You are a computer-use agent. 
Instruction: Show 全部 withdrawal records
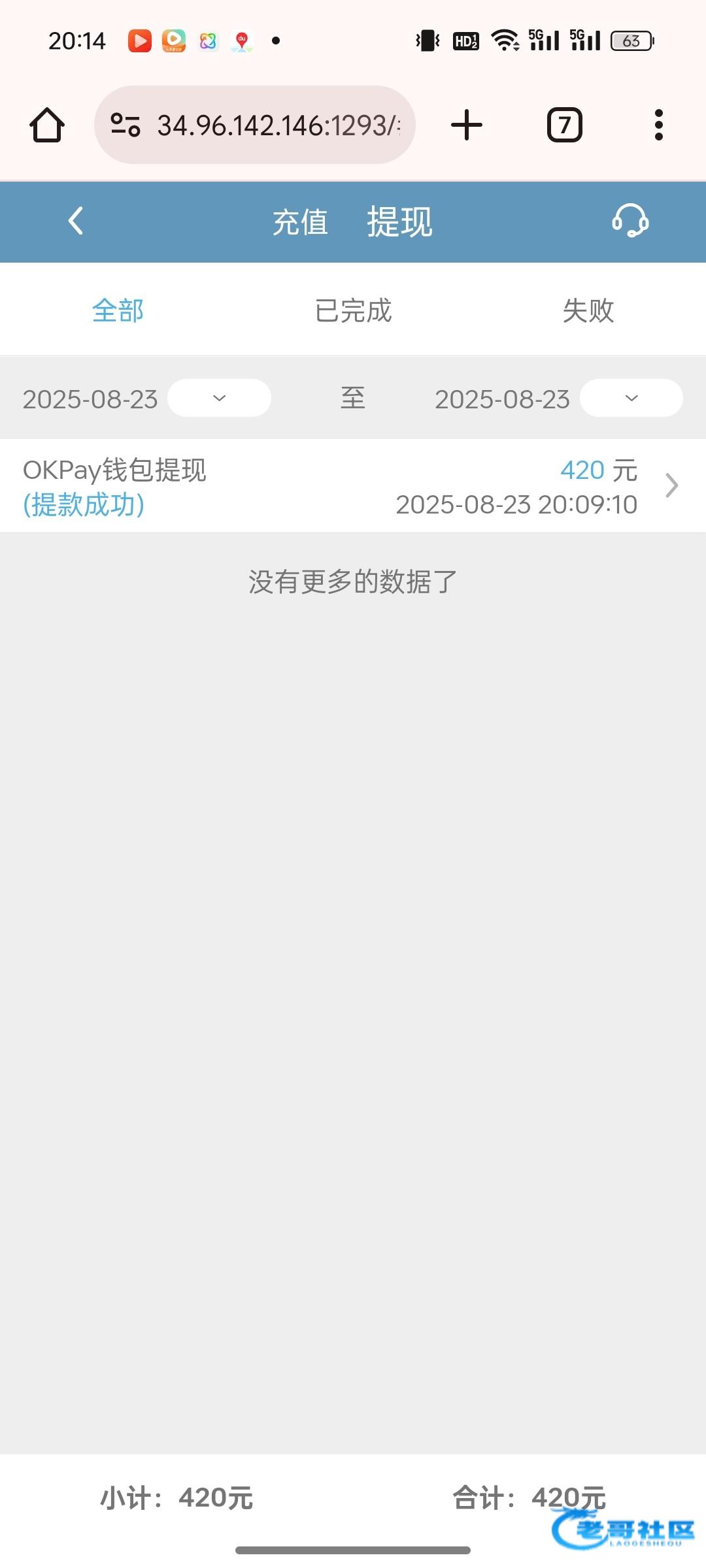(x=118, y=310)
